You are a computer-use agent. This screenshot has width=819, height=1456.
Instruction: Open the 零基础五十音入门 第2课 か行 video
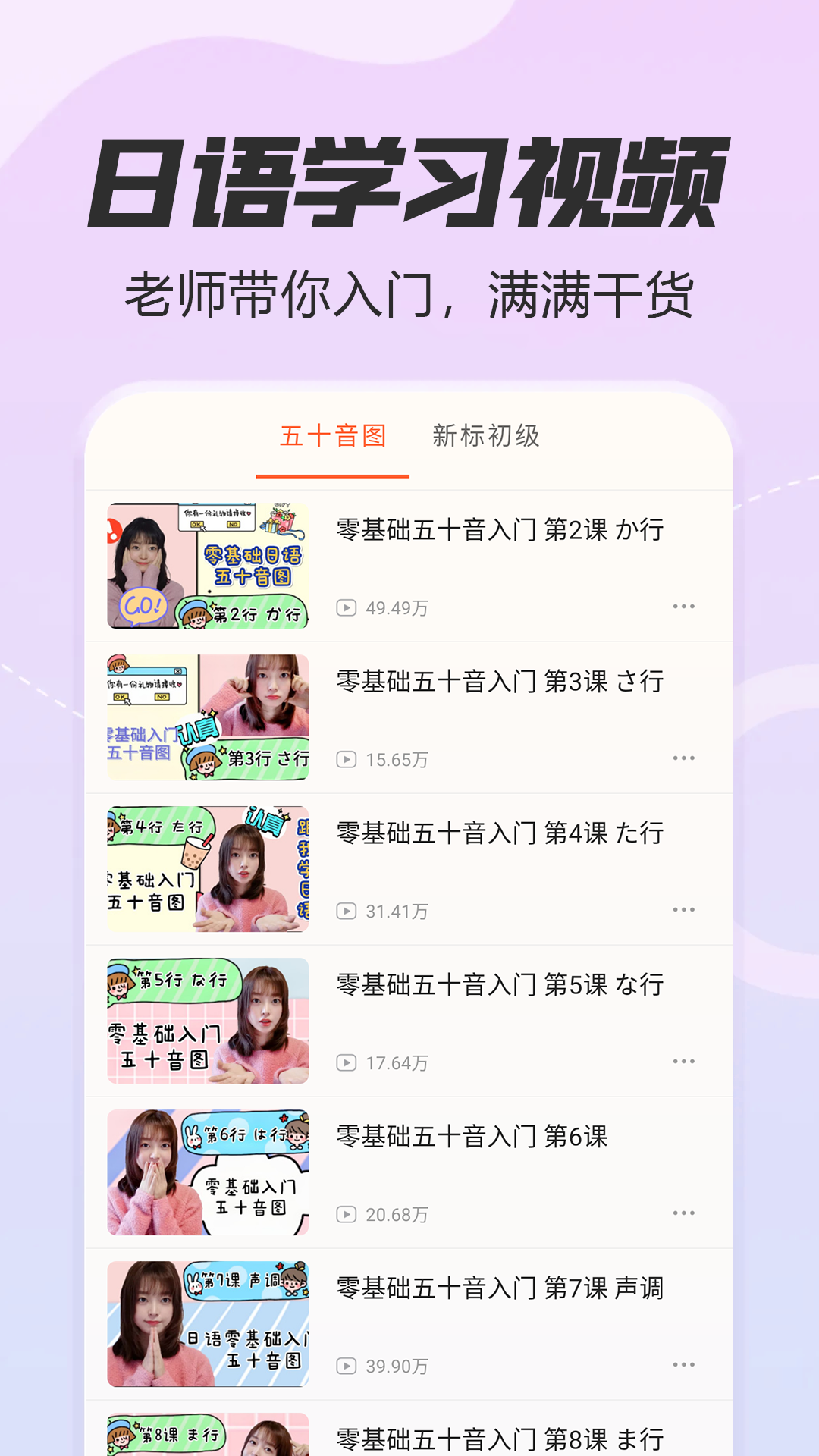click(x=499, y=531)
